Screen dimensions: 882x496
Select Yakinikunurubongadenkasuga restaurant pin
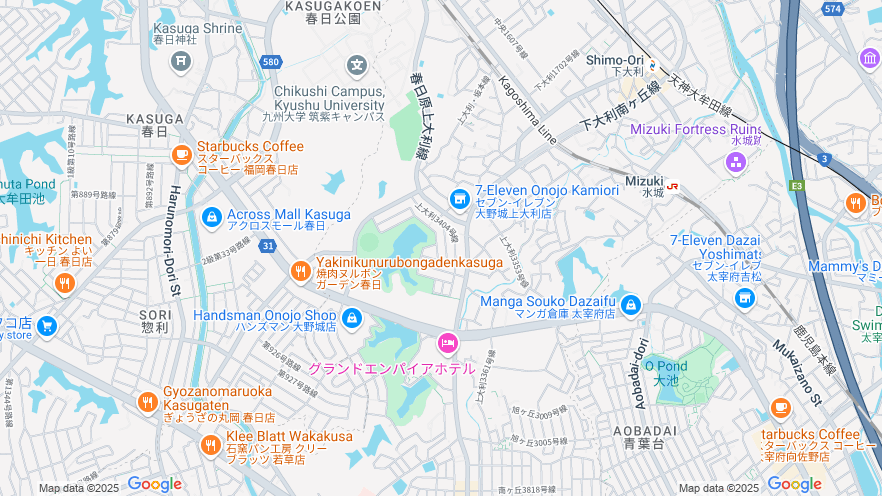click(x=300, y=271)
